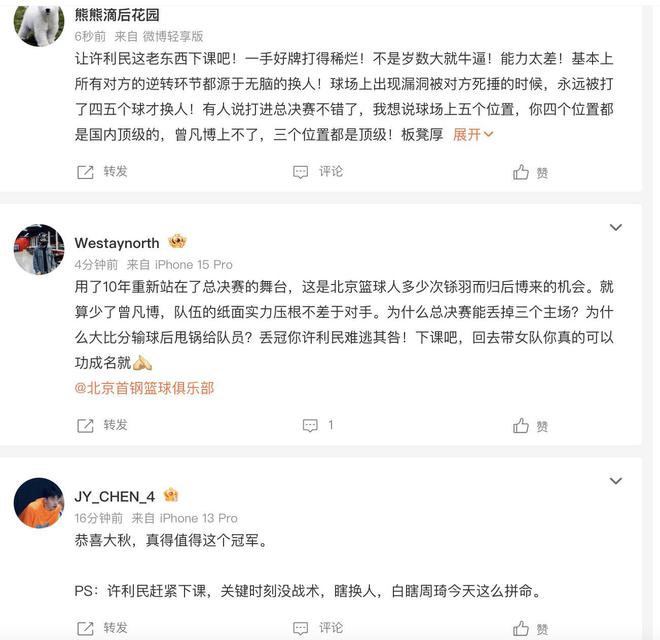Repost Westaynorth's post

[x=102, y=425]
